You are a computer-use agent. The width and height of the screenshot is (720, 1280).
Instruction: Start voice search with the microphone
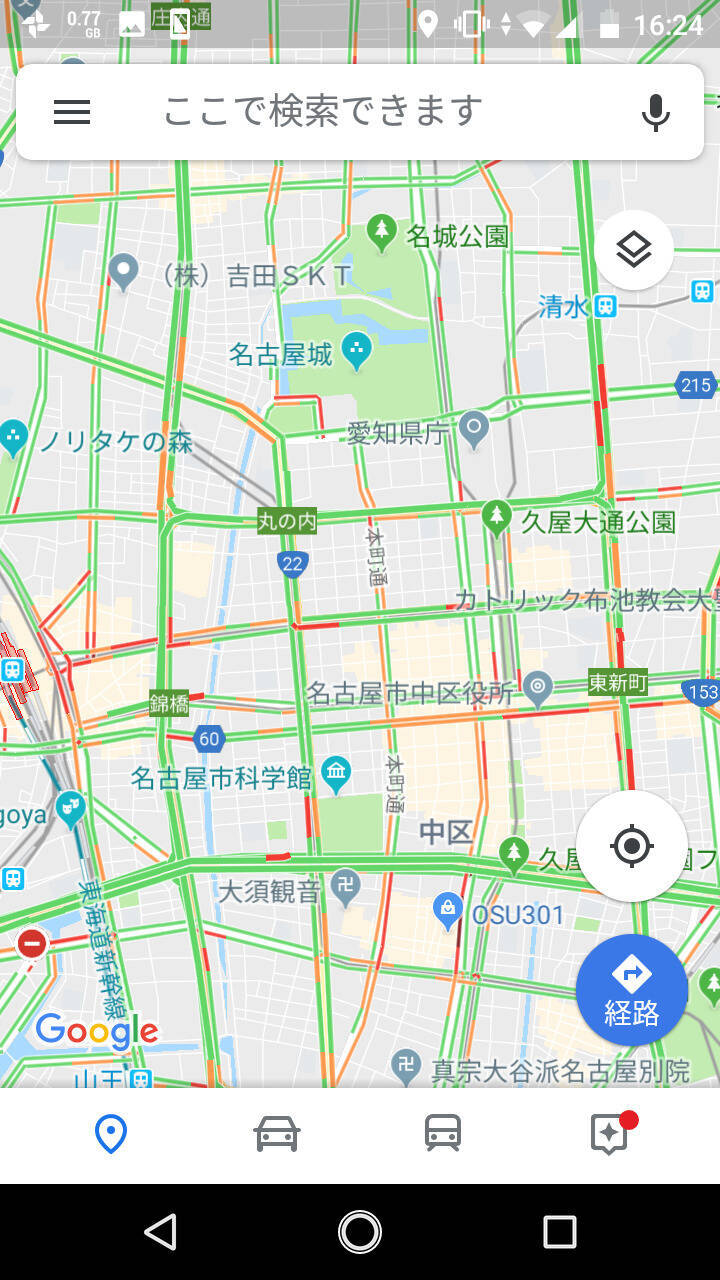click(655, 112)
